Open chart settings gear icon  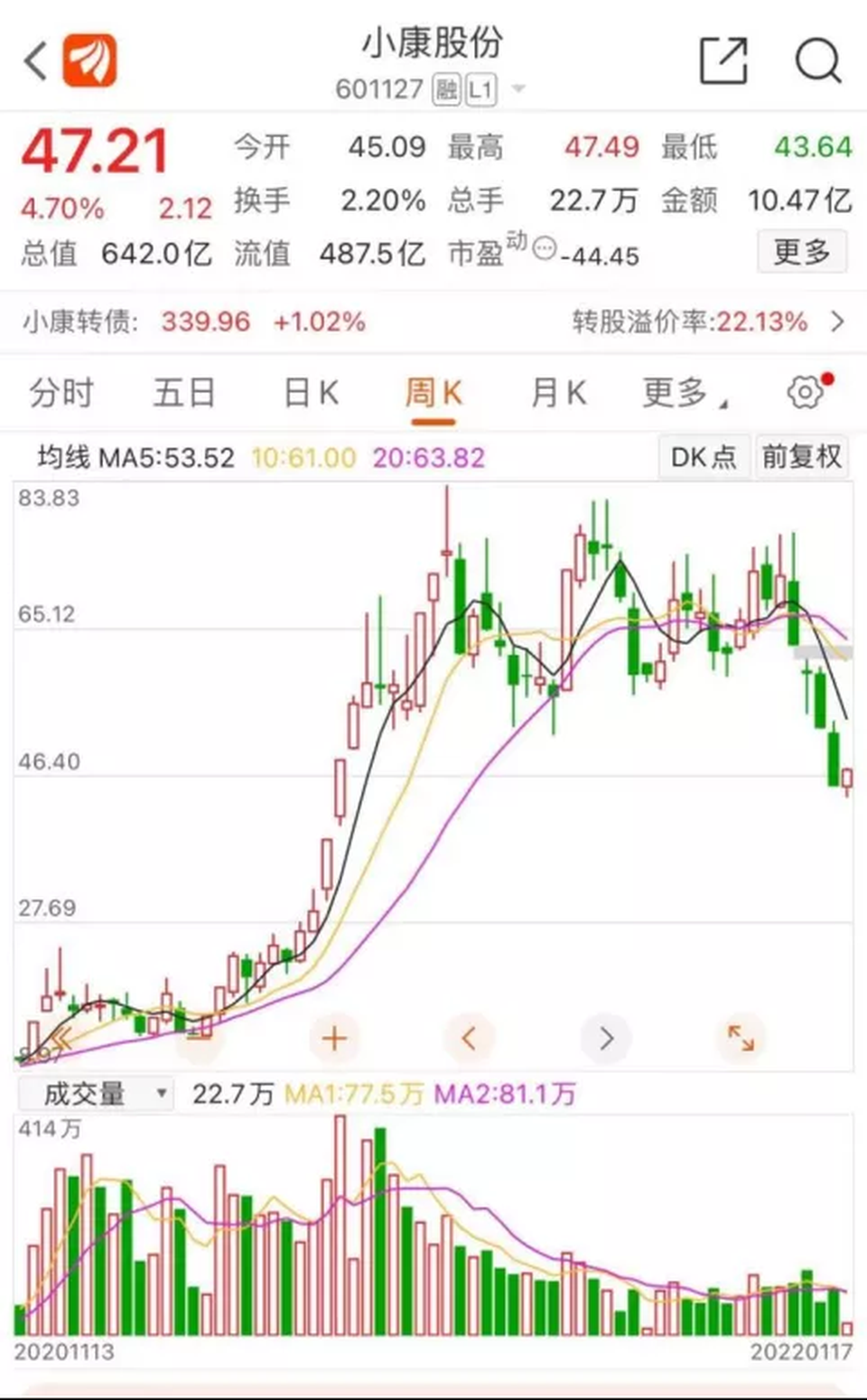pyautogui.click(x=806, y=392)
